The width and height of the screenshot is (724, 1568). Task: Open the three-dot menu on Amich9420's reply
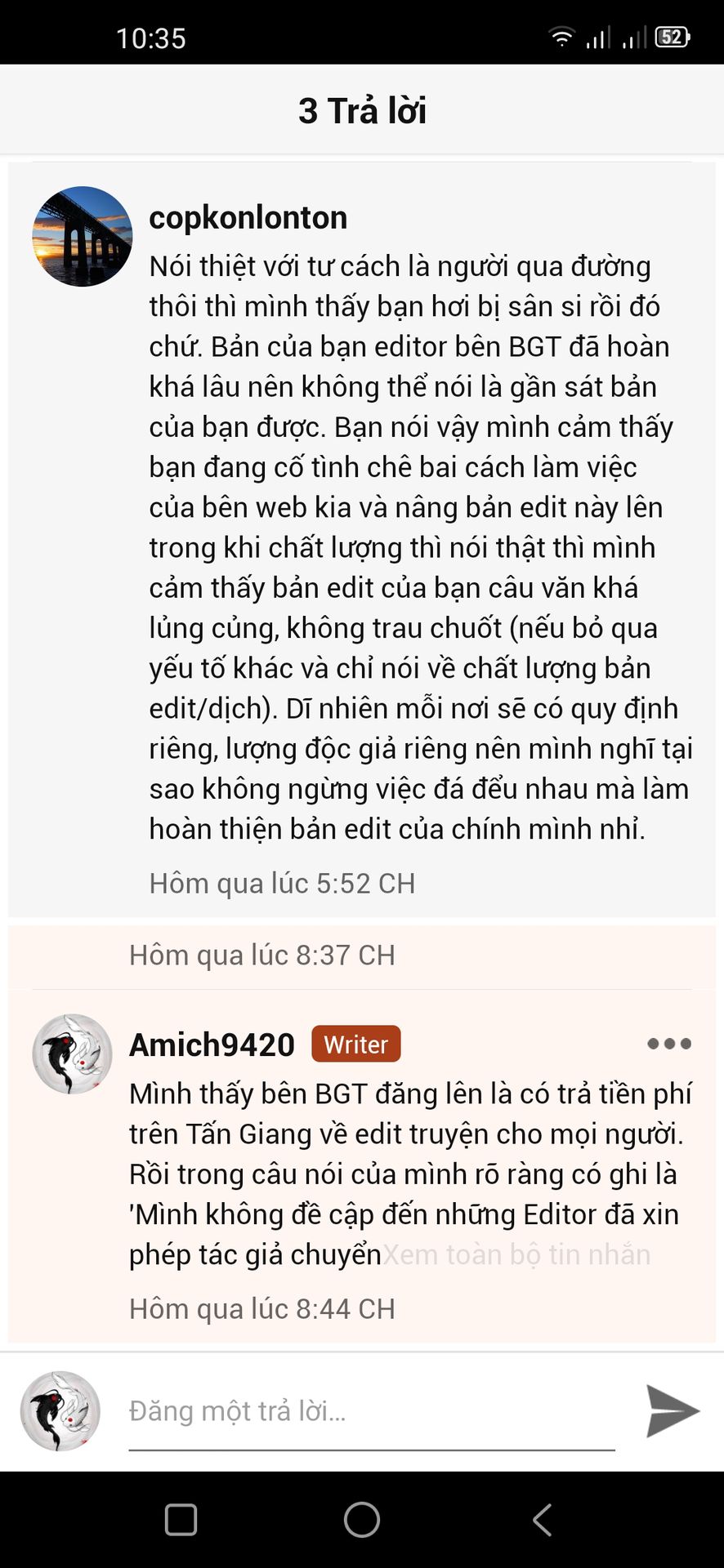(668, 1044)
